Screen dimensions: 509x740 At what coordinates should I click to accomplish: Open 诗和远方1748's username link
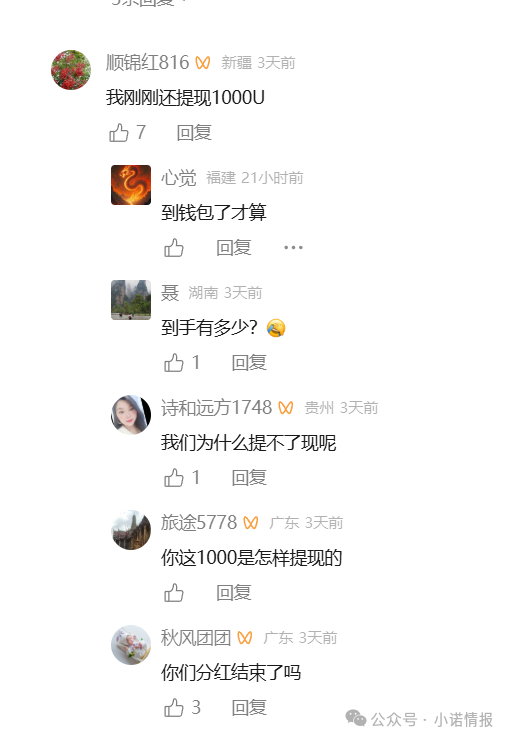217,408
